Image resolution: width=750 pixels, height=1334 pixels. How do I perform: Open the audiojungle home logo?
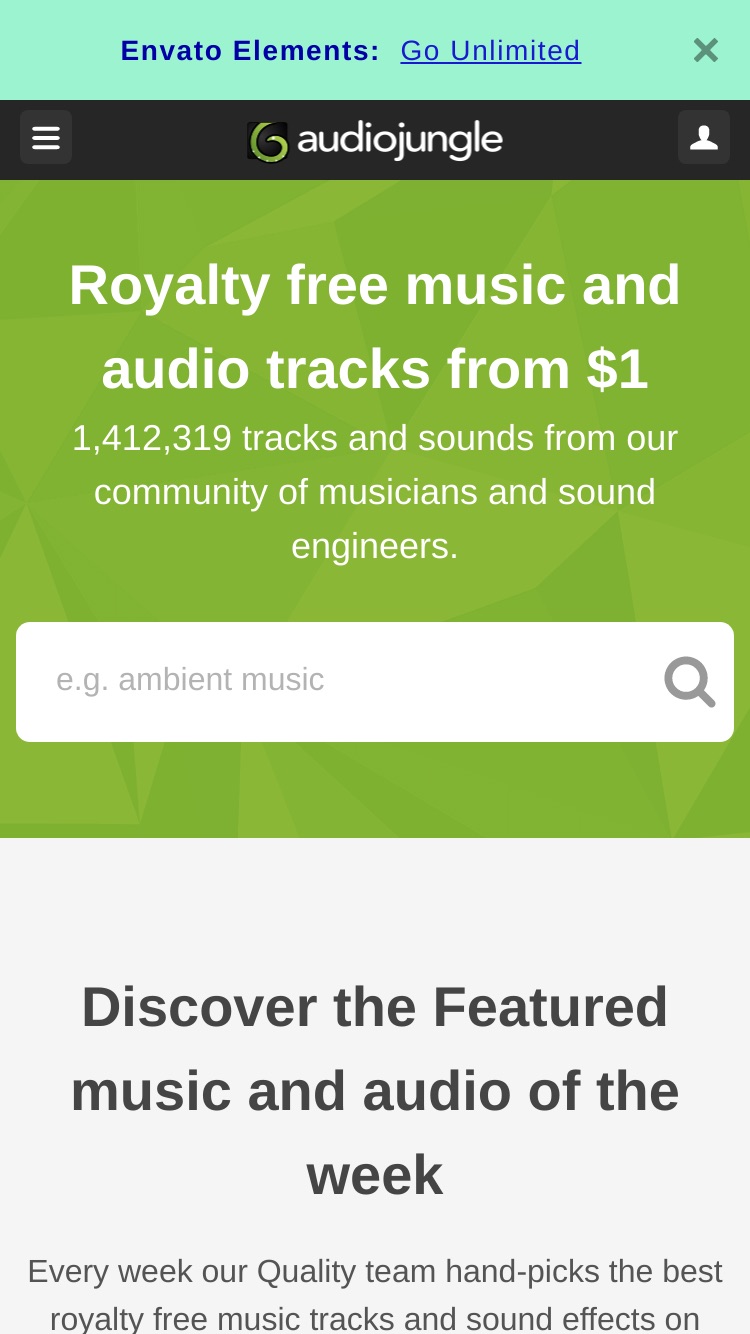point(375,140)
